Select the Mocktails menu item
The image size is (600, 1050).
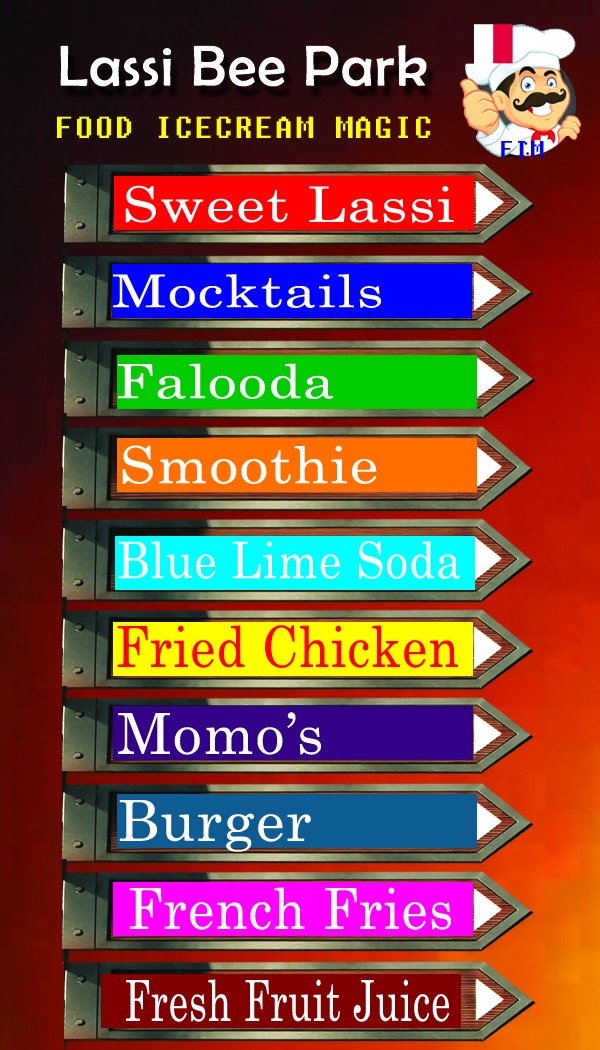[297, 291]
